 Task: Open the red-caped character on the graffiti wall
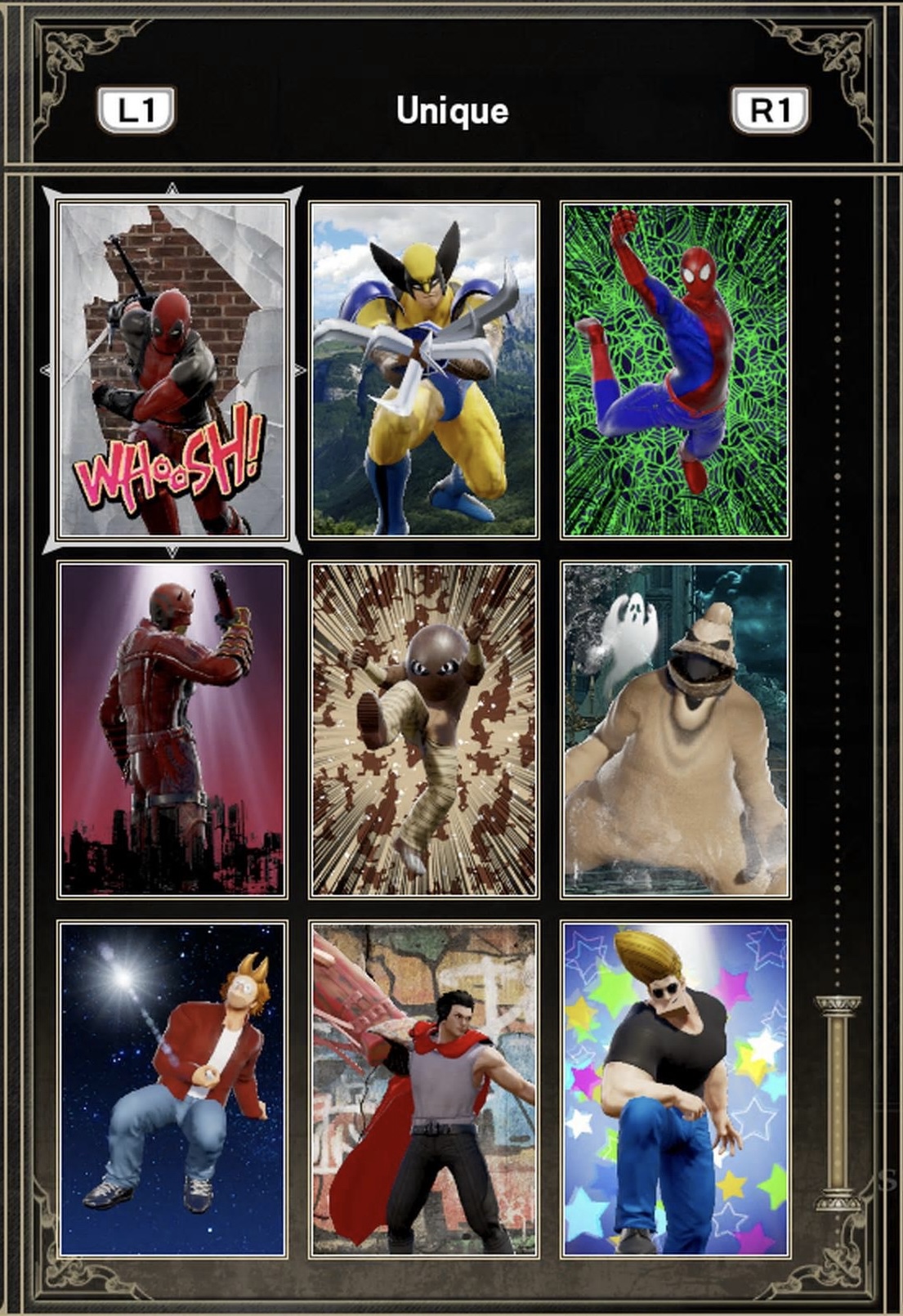tap(423, 1089)
